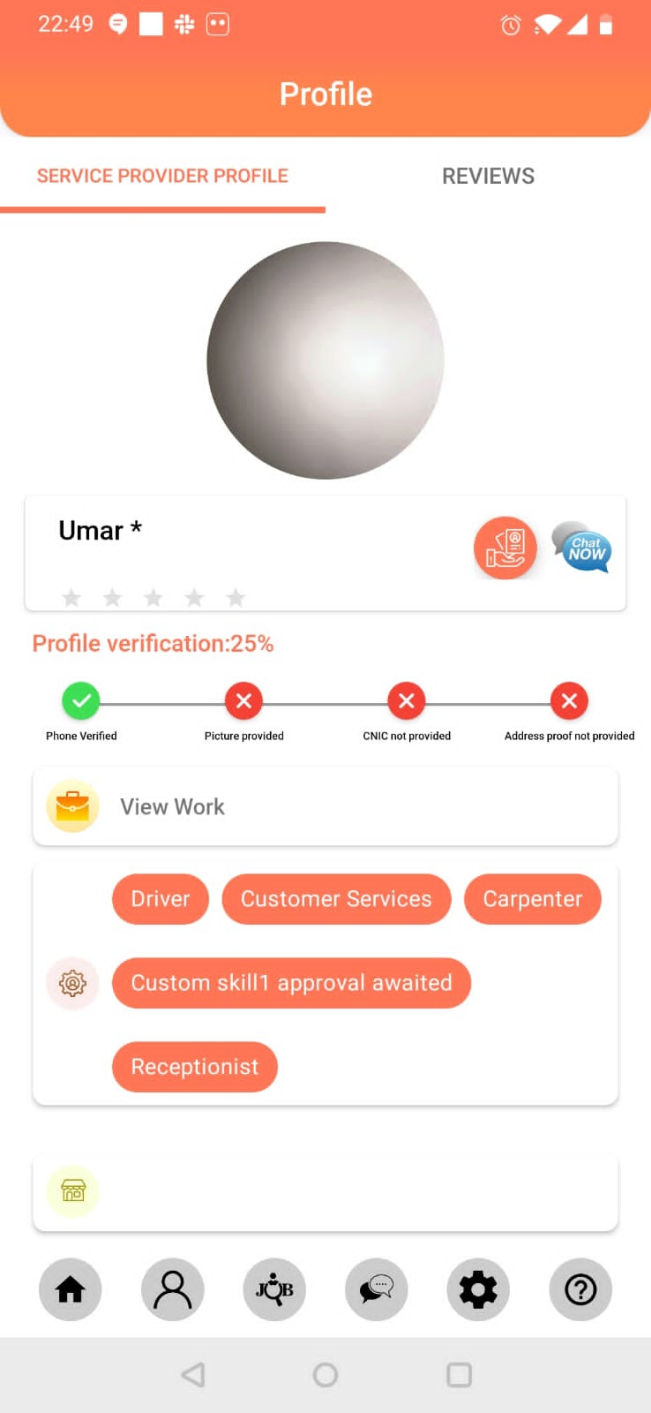Select the Service Provider Profile tab
Screen dimensions: 651x1413
click(162, 176)
